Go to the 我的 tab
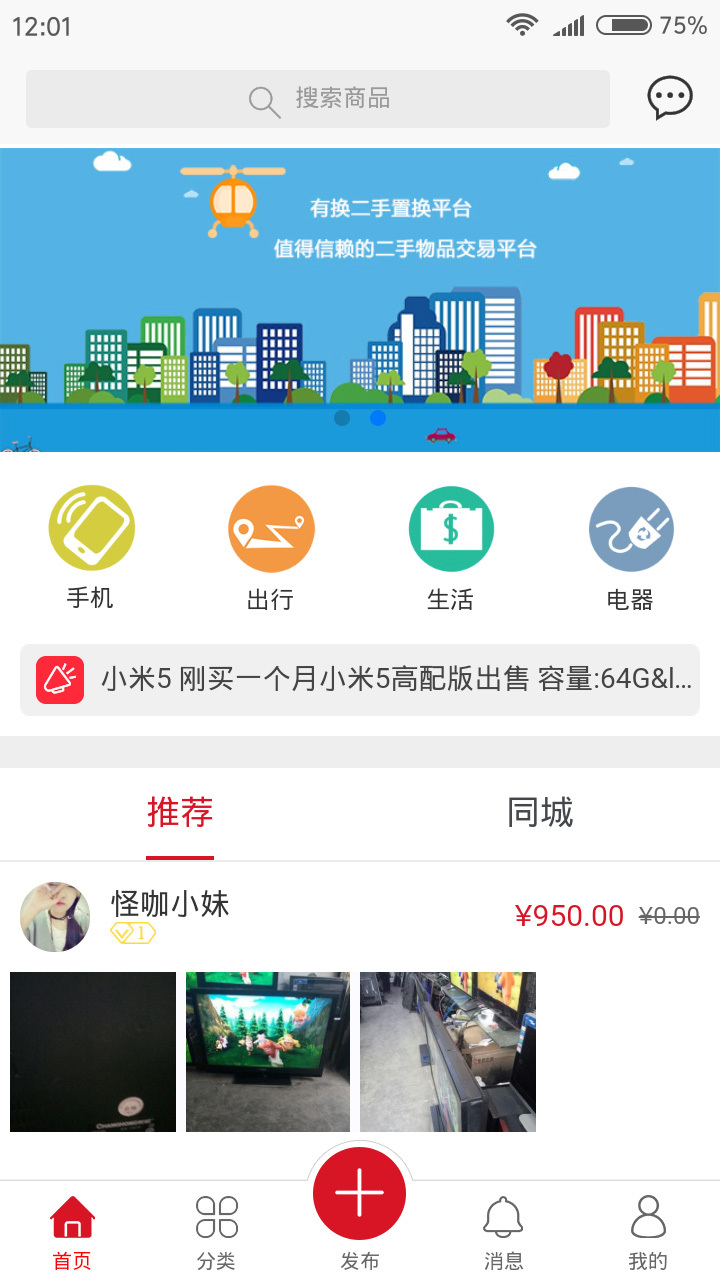The width and height of the screenshot is (720, 1280). click(x=648, y=1232)
